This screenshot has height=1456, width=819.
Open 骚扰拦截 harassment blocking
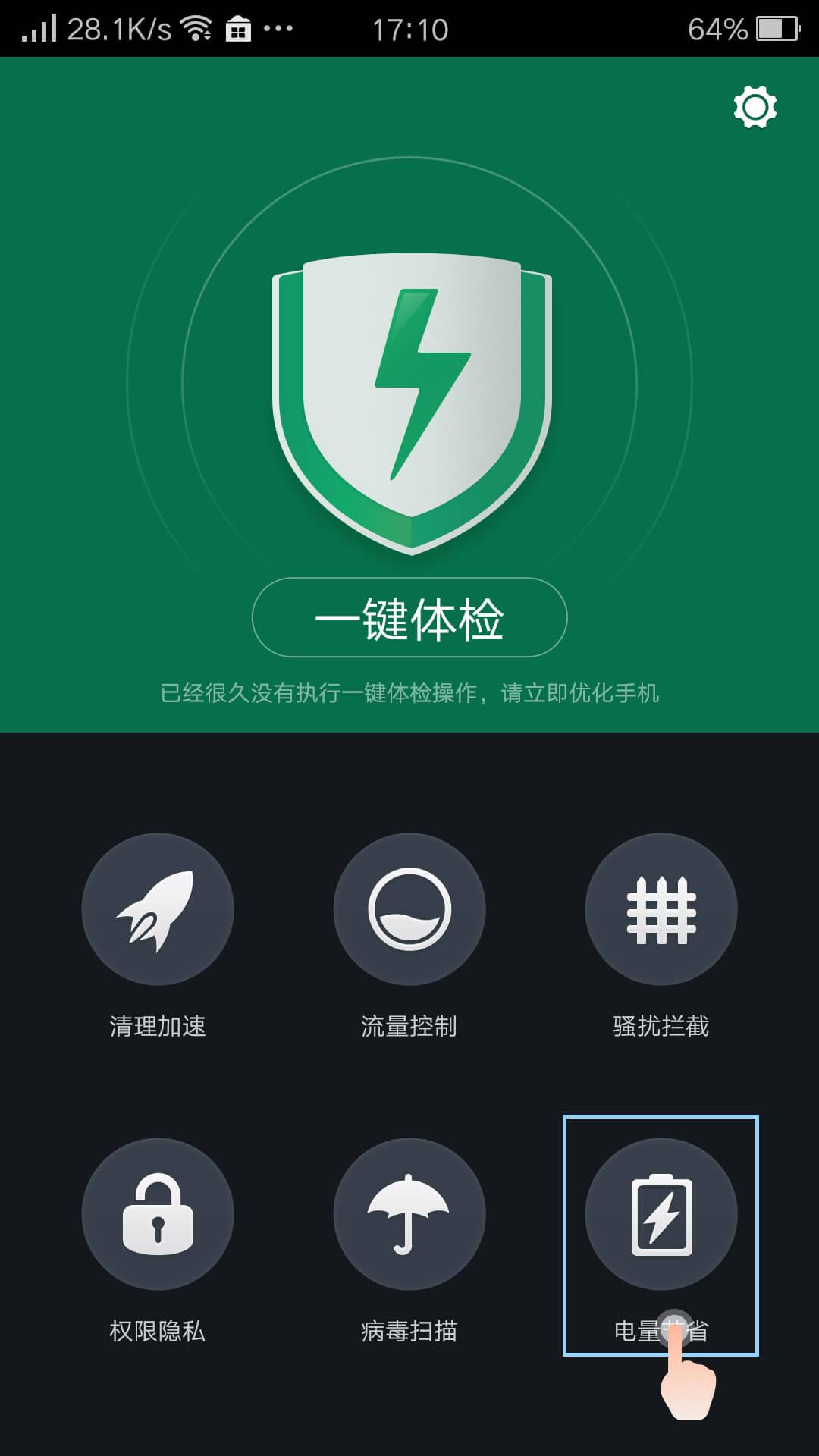click(661, 909)
